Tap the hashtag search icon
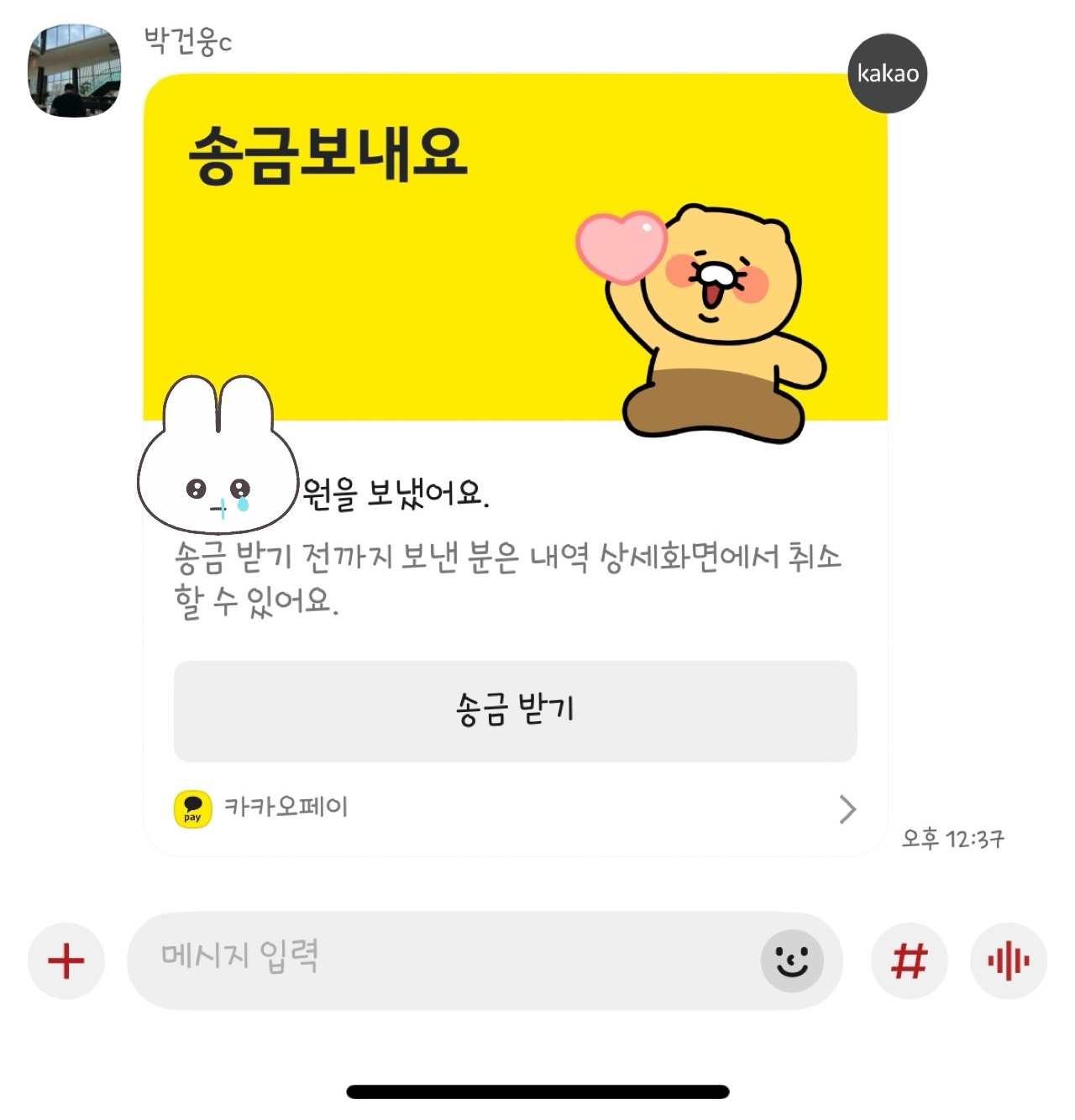The height and width of the screenshot is (1120, 1075). click(910, 960)
